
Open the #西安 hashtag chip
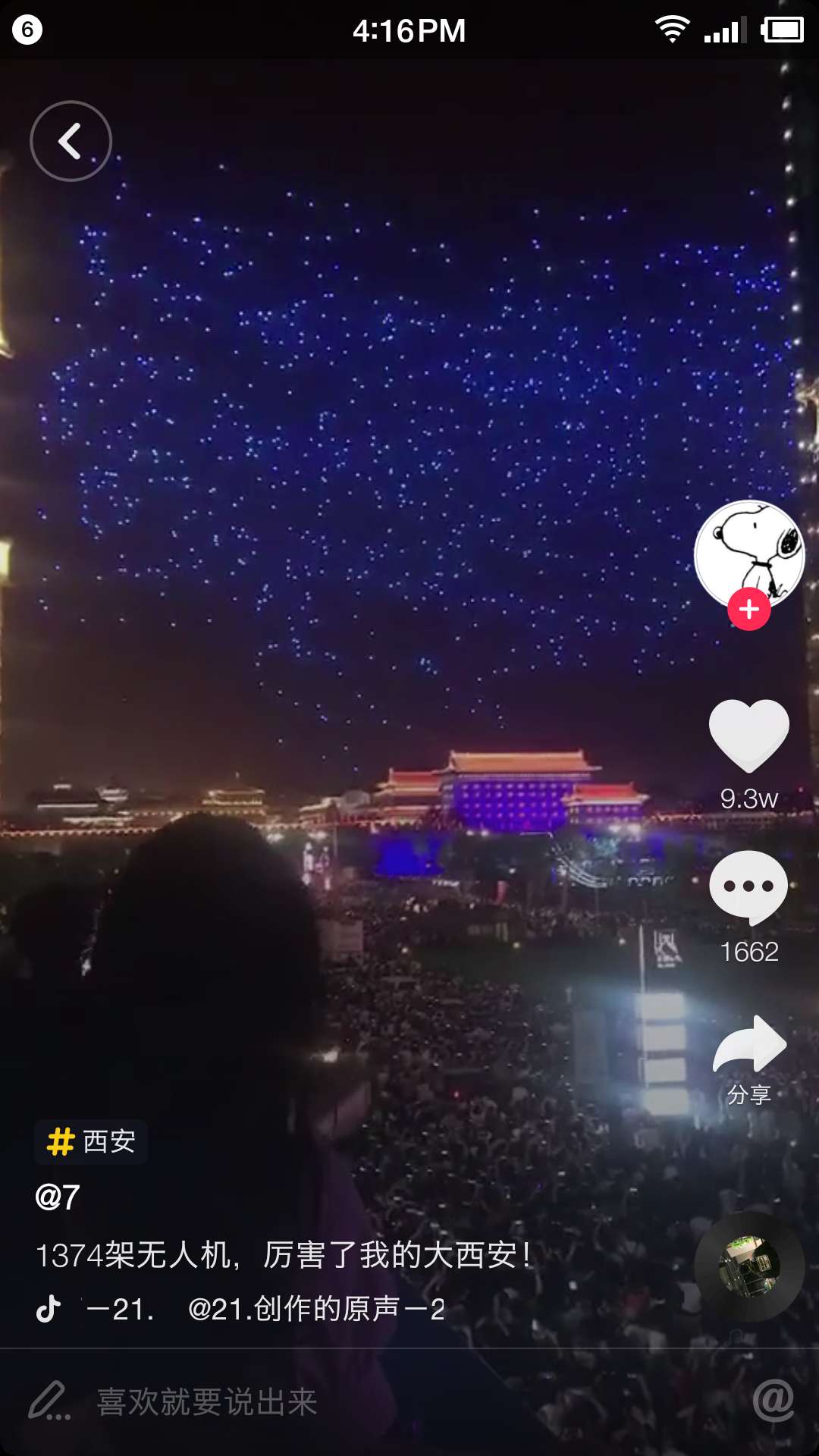point(91,1141)
